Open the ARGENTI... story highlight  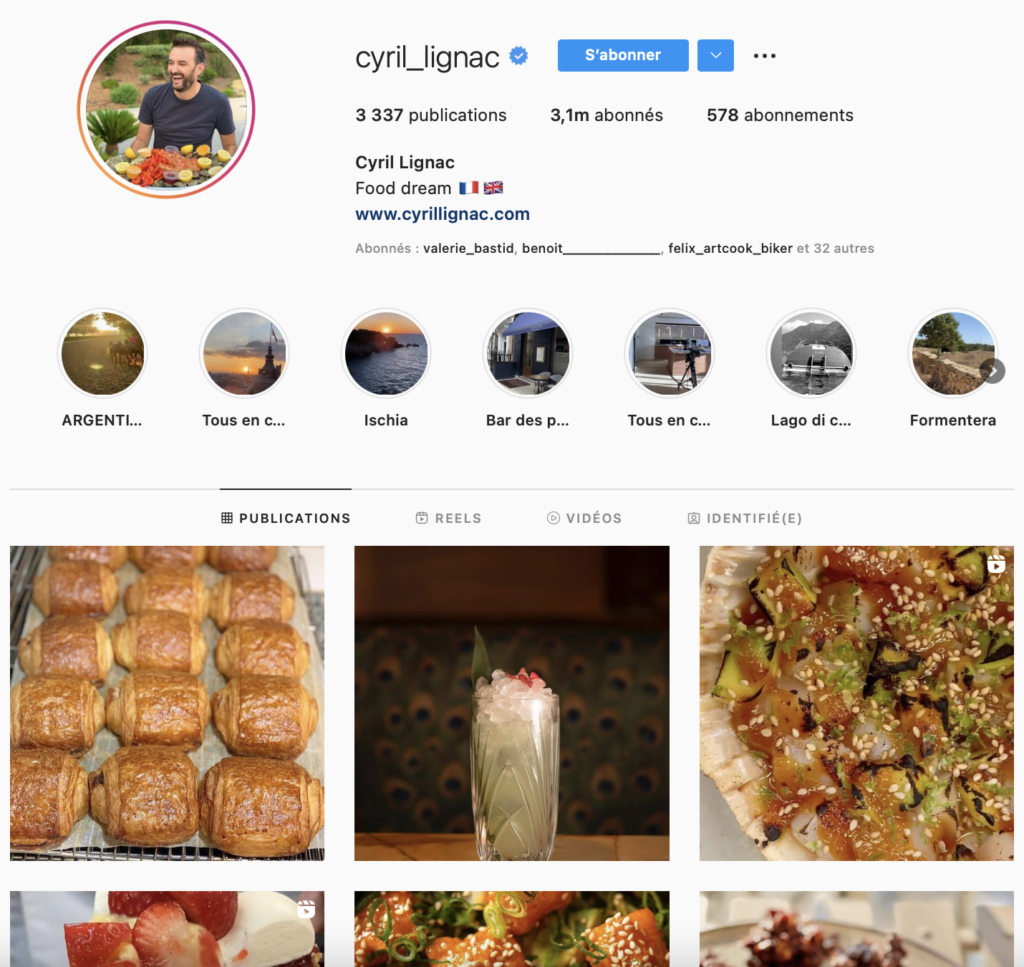[x=102, y=353]
